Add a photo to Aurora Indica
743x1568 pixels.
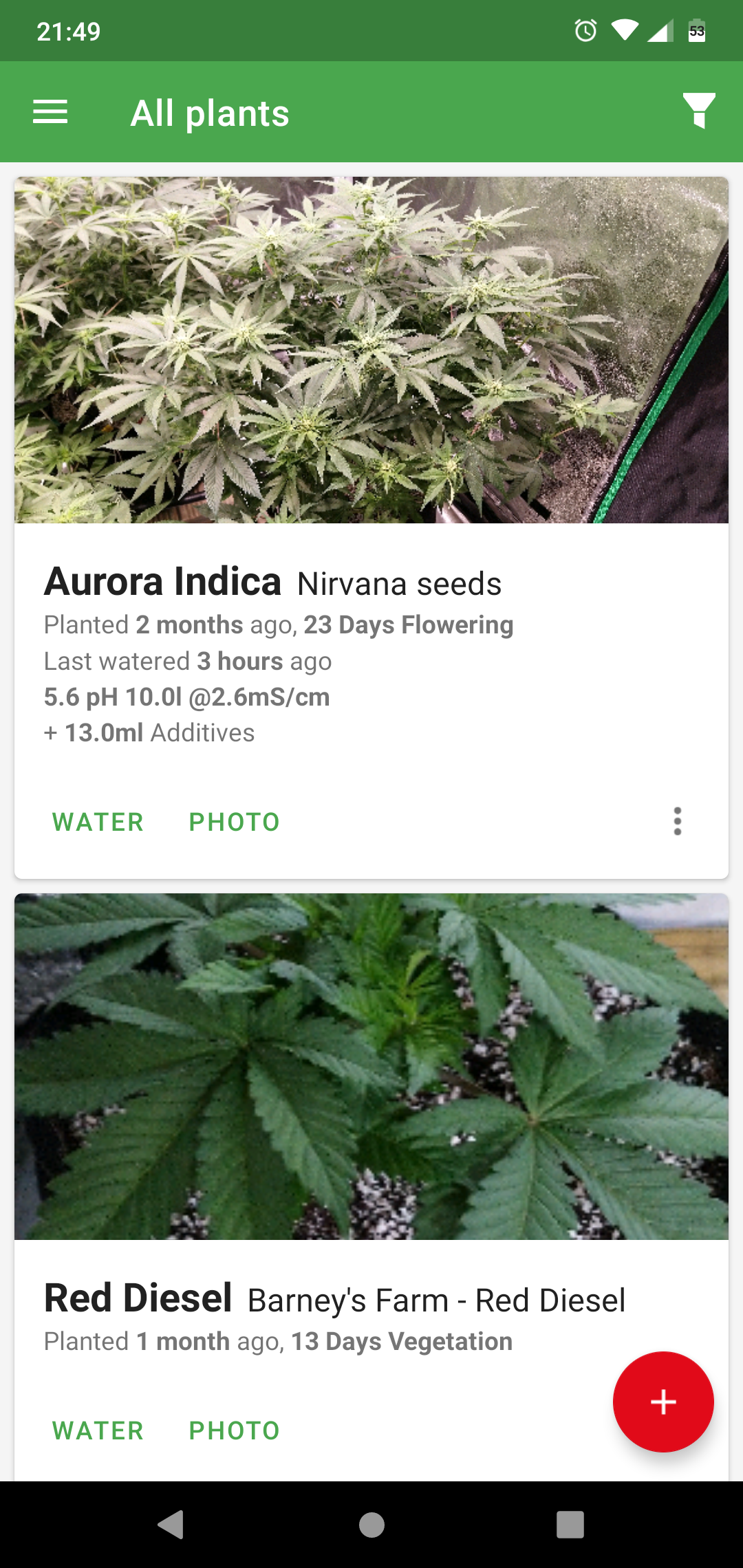[x=234, y=822]
